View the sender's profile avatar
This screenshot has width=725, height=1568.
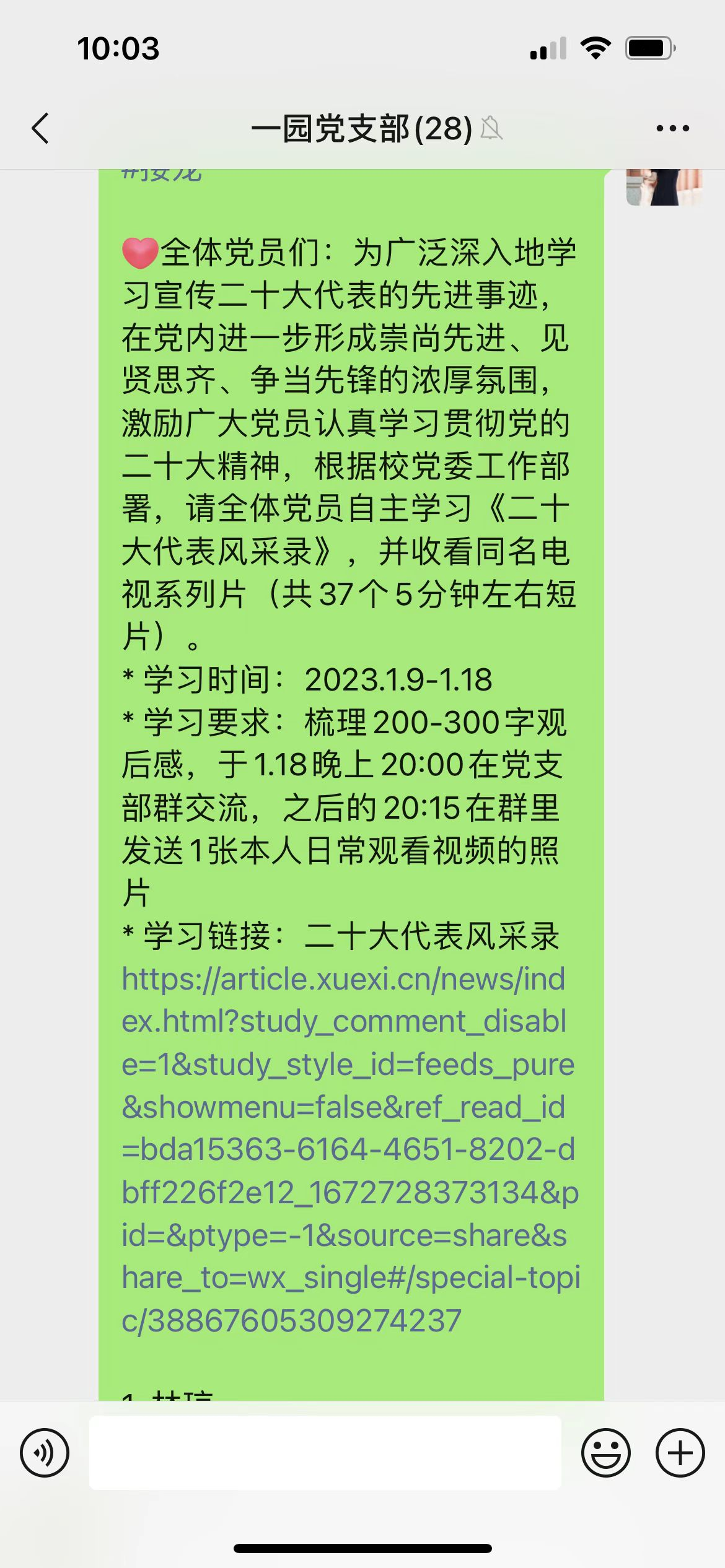coord(664,186)
